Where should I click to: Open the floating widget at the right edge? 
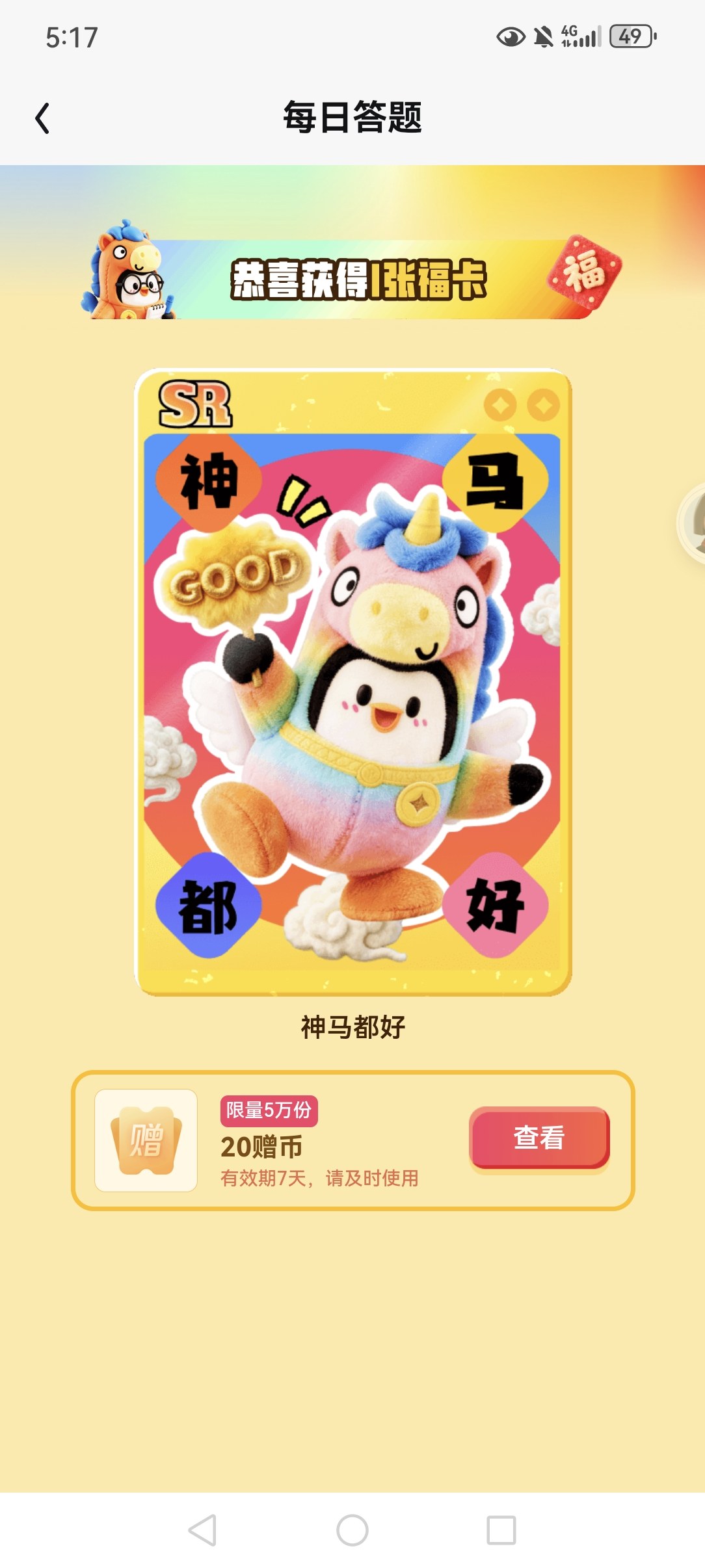click(691, 523)
